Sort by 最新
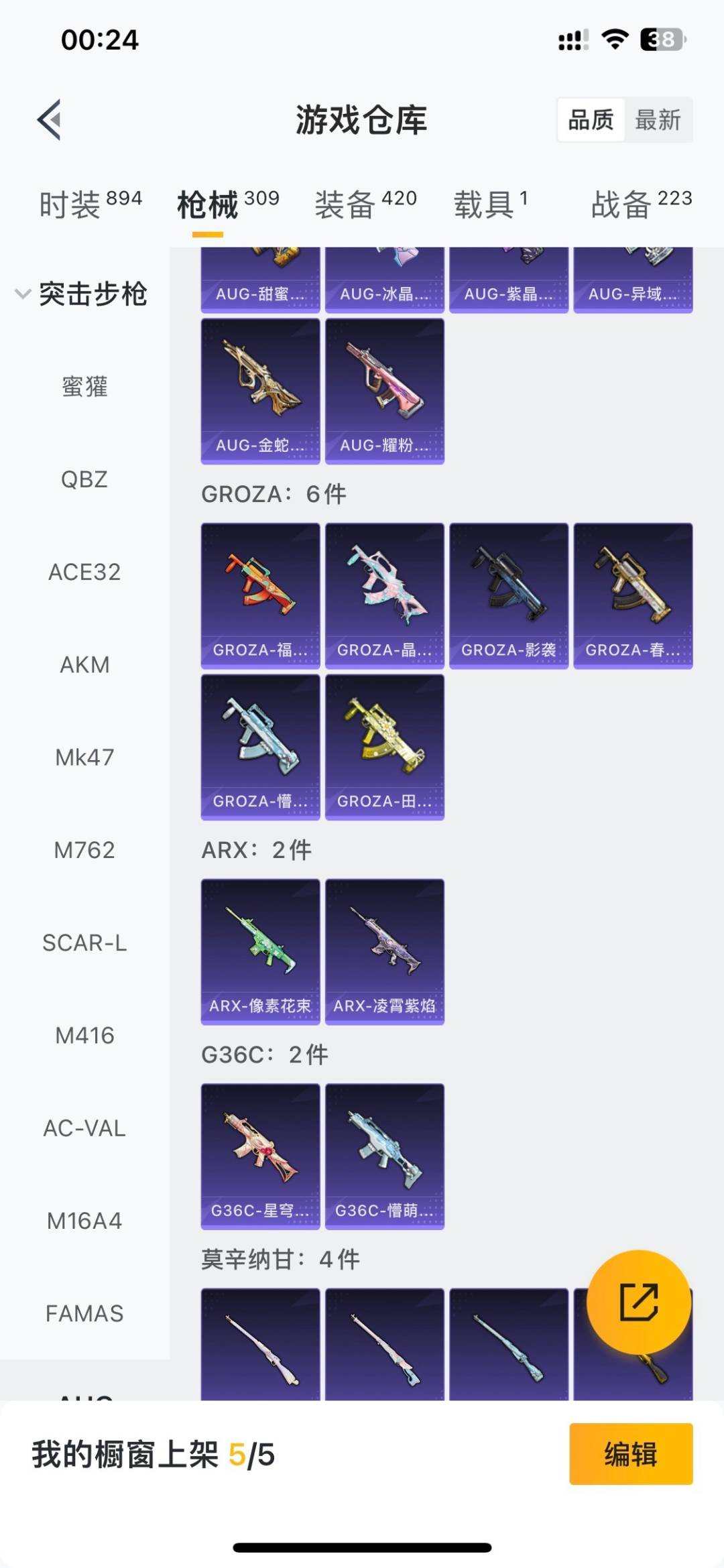 pyautogui.click(x=658, y=120)
